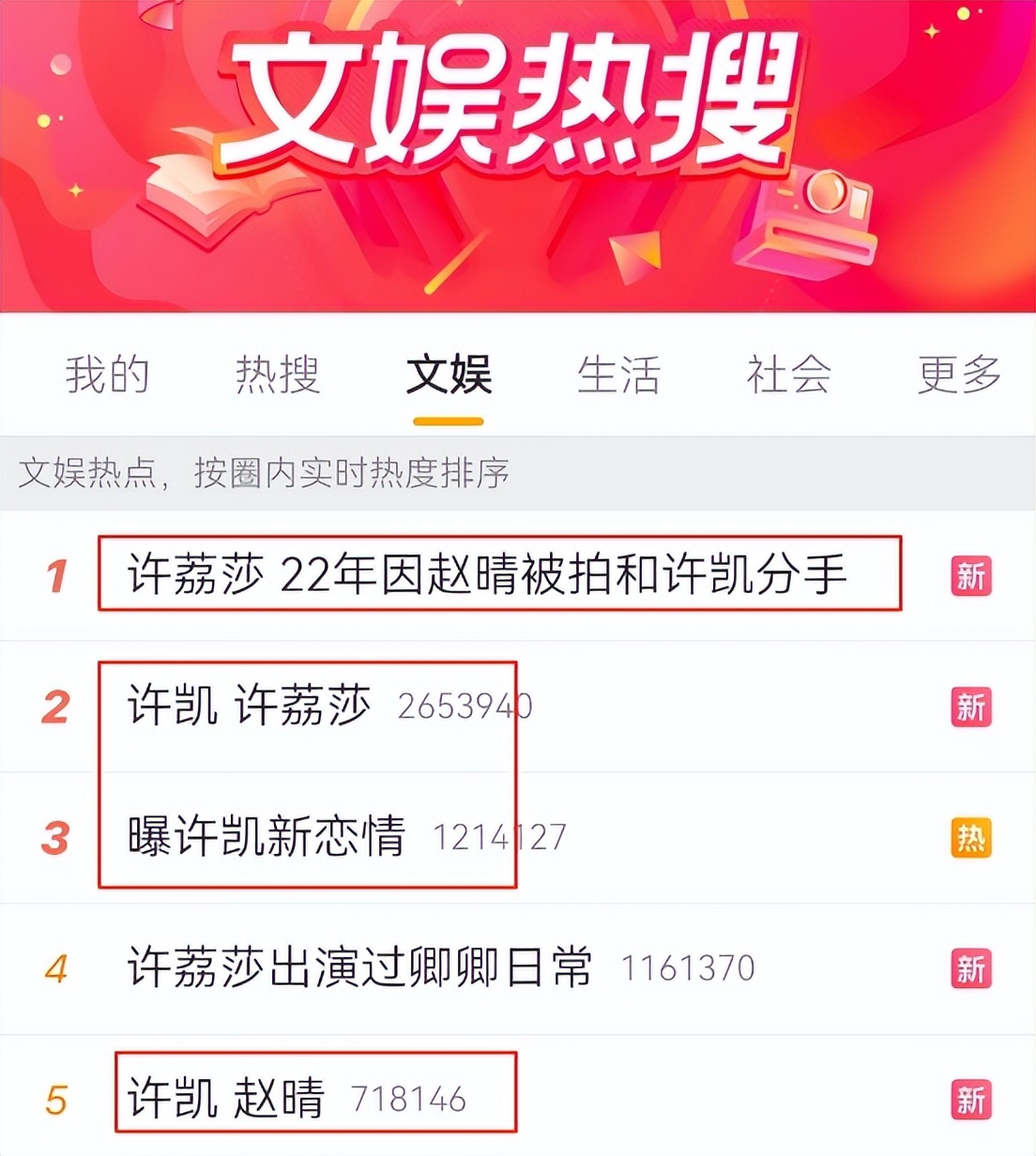Open hot search 许凯 赵晴
This screenshot has width=1036, height=1156.
pos(226,1099)
